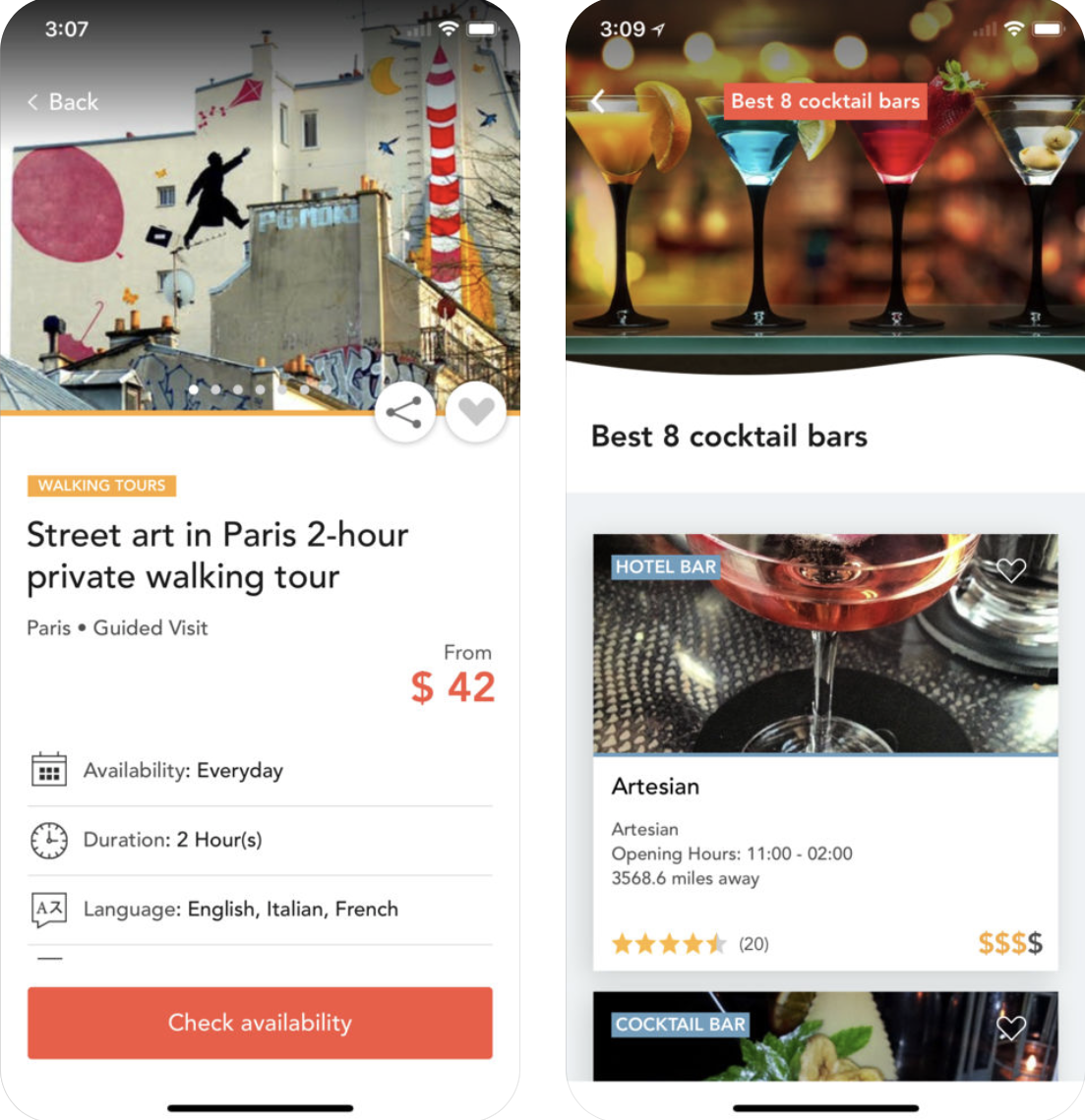Go back from the street art tour
This screenshot has width=1085, height=1120.
pos(63,101)
